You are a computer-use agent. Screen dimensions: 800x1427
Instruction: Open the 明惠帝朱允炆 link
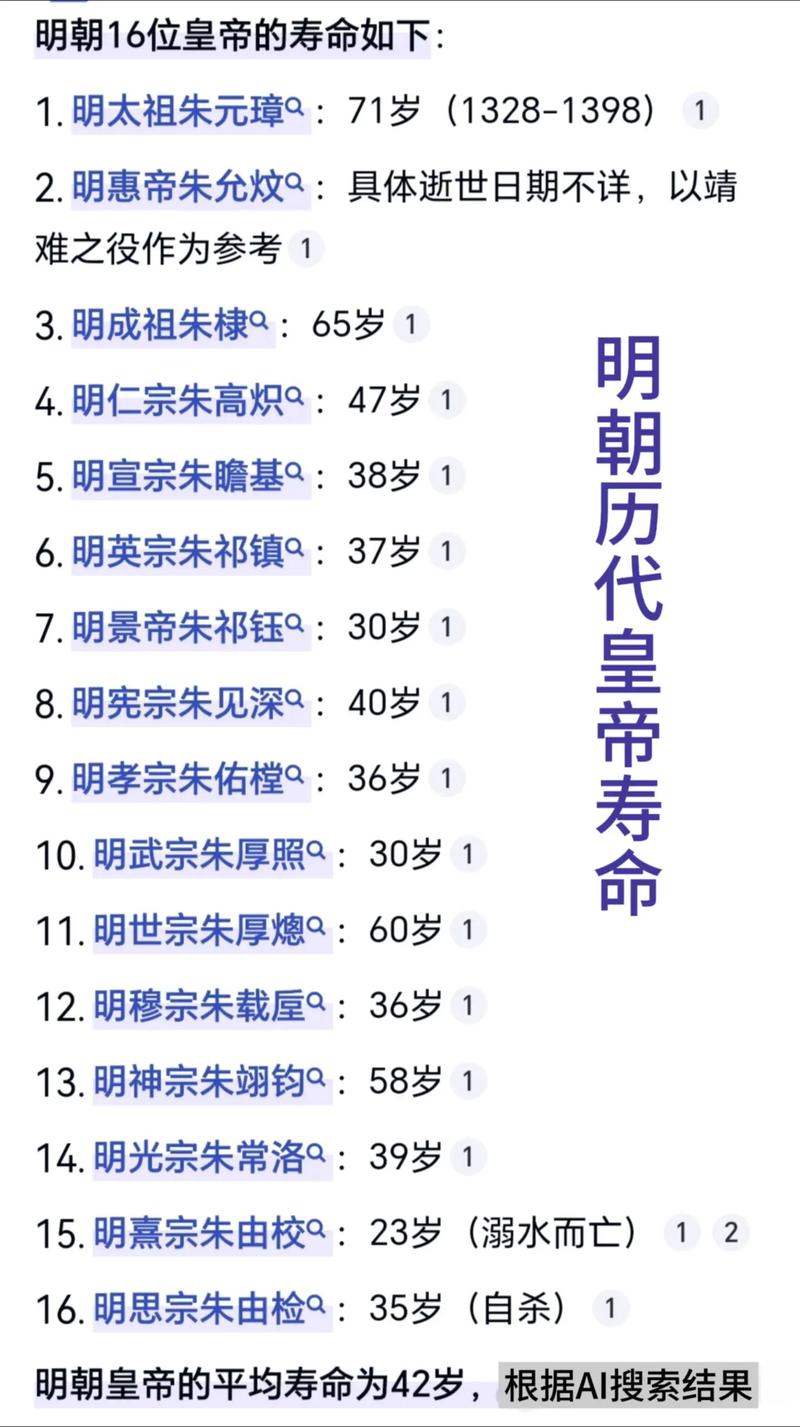(175, 186)
